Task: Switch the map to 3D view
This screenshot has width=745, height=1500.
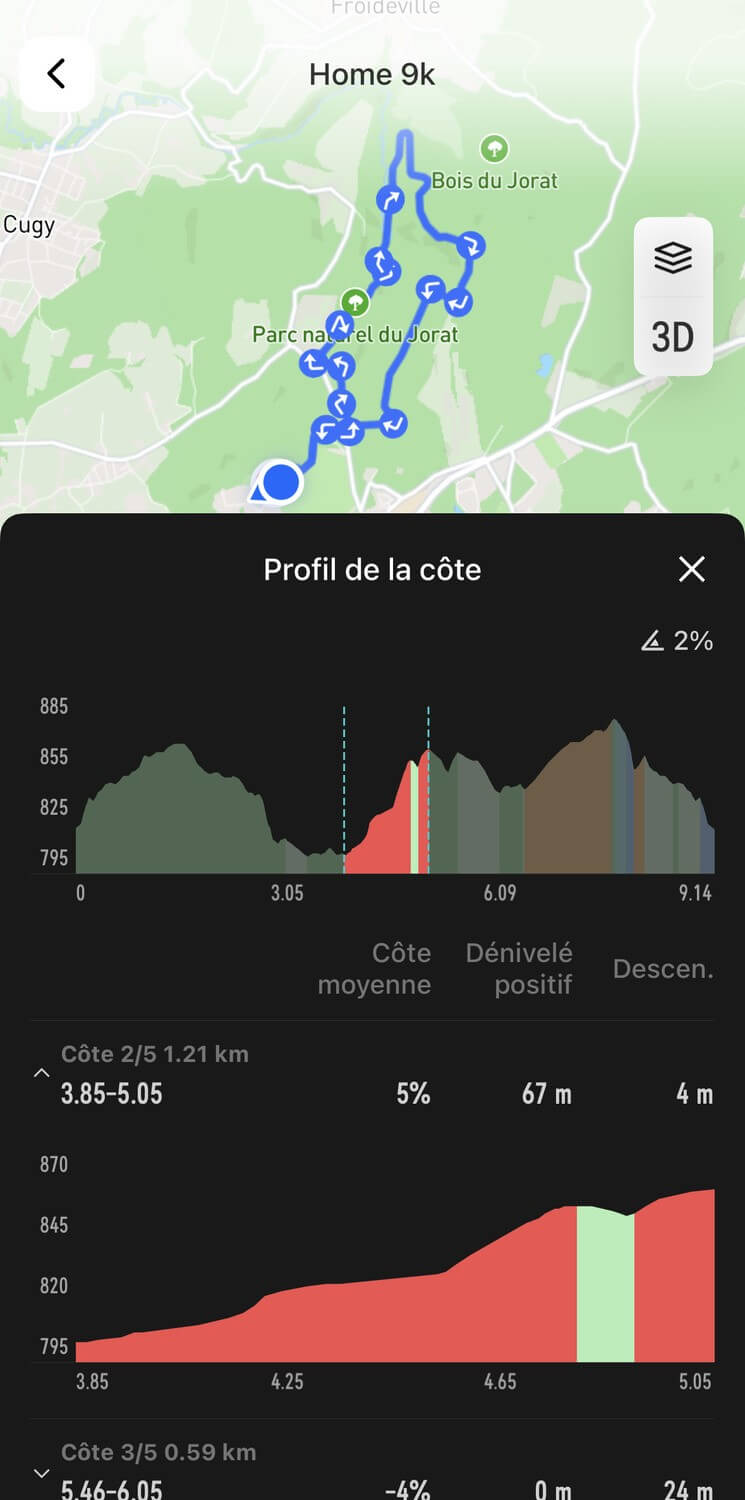Action: (x=673, y=337)
